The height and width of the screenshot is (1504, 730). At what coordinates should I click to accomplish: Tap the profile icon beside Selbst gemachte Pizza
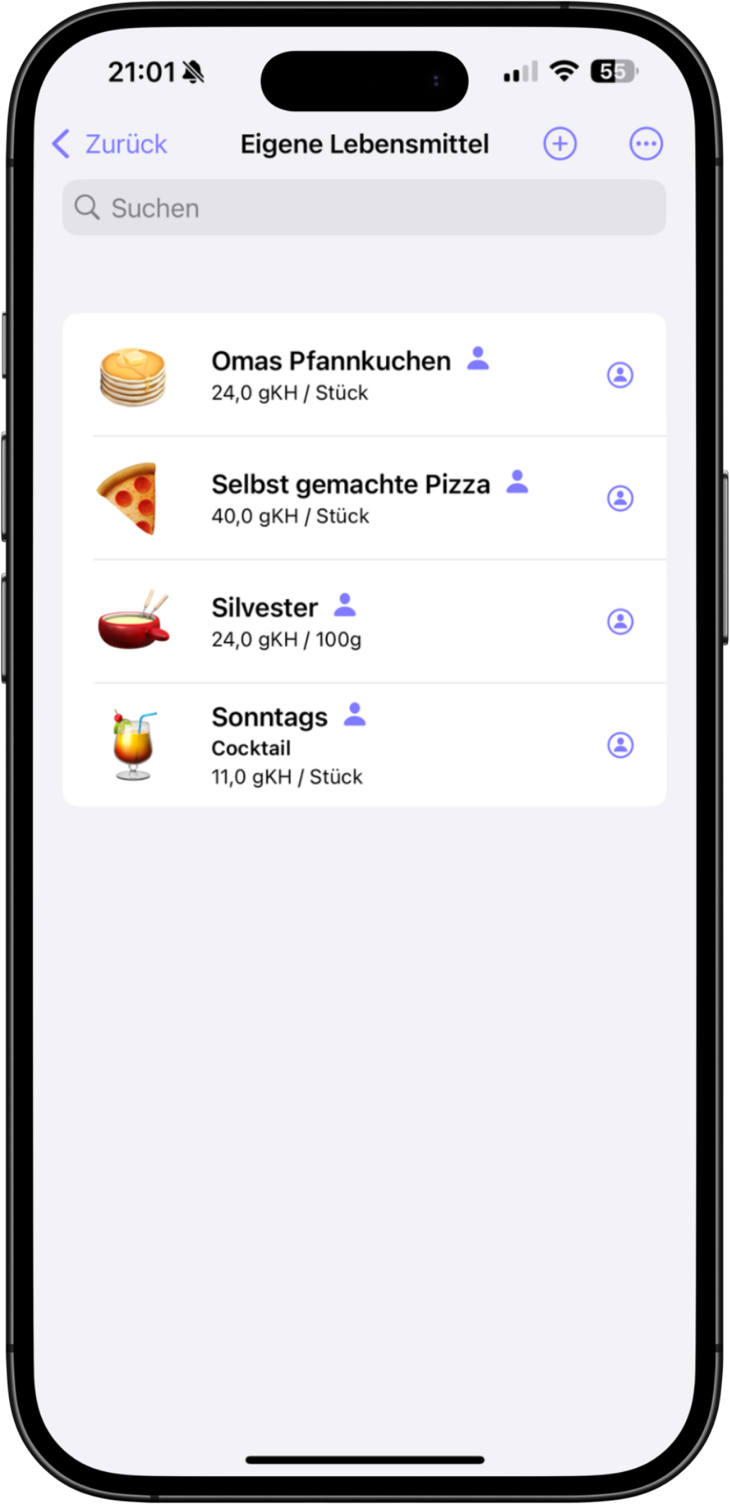(620, 498)
